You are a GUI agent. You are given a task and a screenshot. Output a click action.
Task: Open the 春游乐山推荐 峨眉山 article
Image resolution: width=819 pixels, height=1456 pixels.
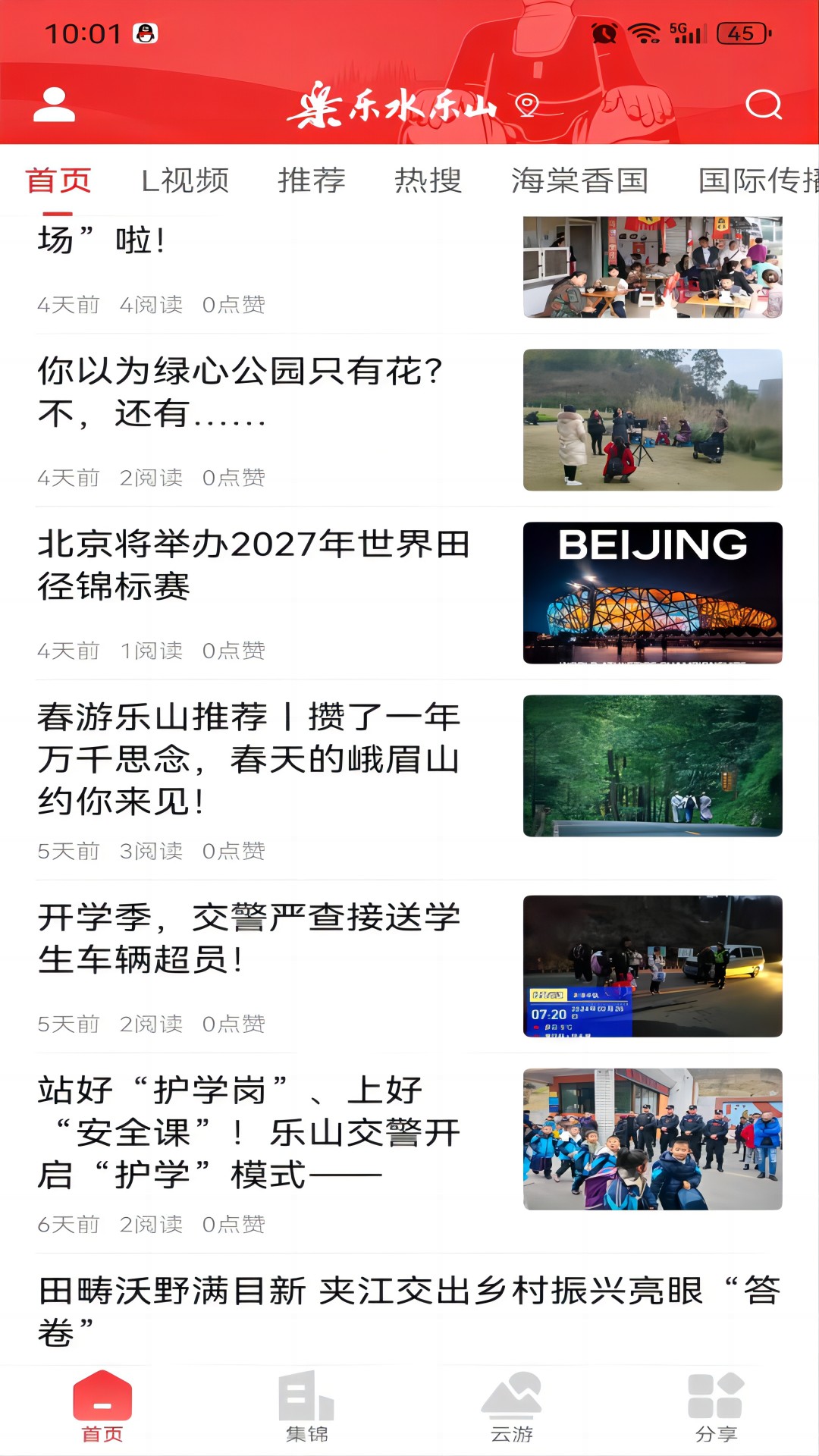pyautogui.click(x=250, y=758)
